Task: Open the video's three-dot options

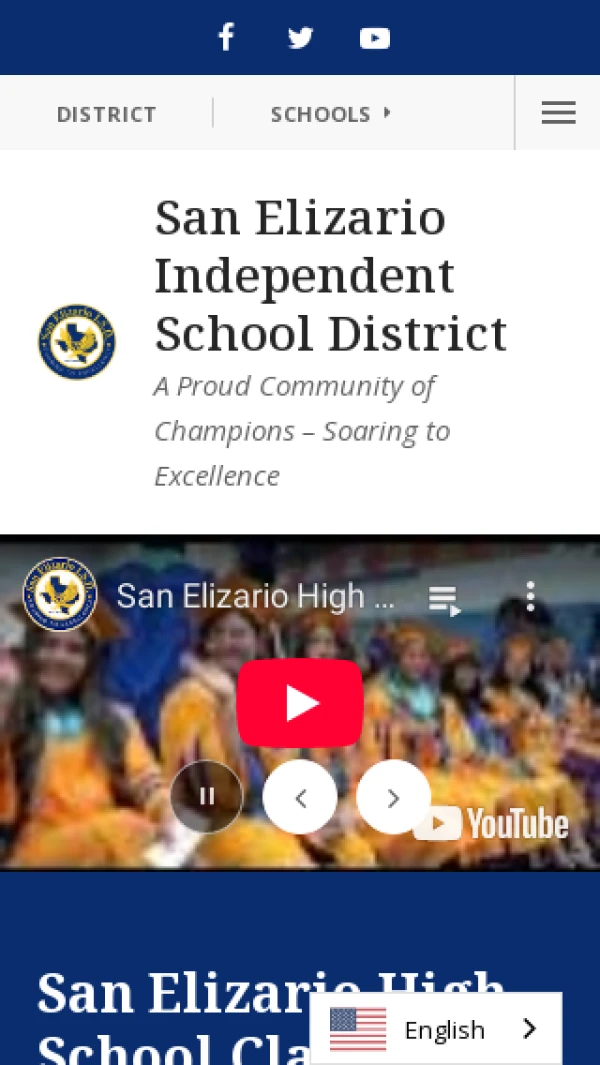Action: point(530,597)
